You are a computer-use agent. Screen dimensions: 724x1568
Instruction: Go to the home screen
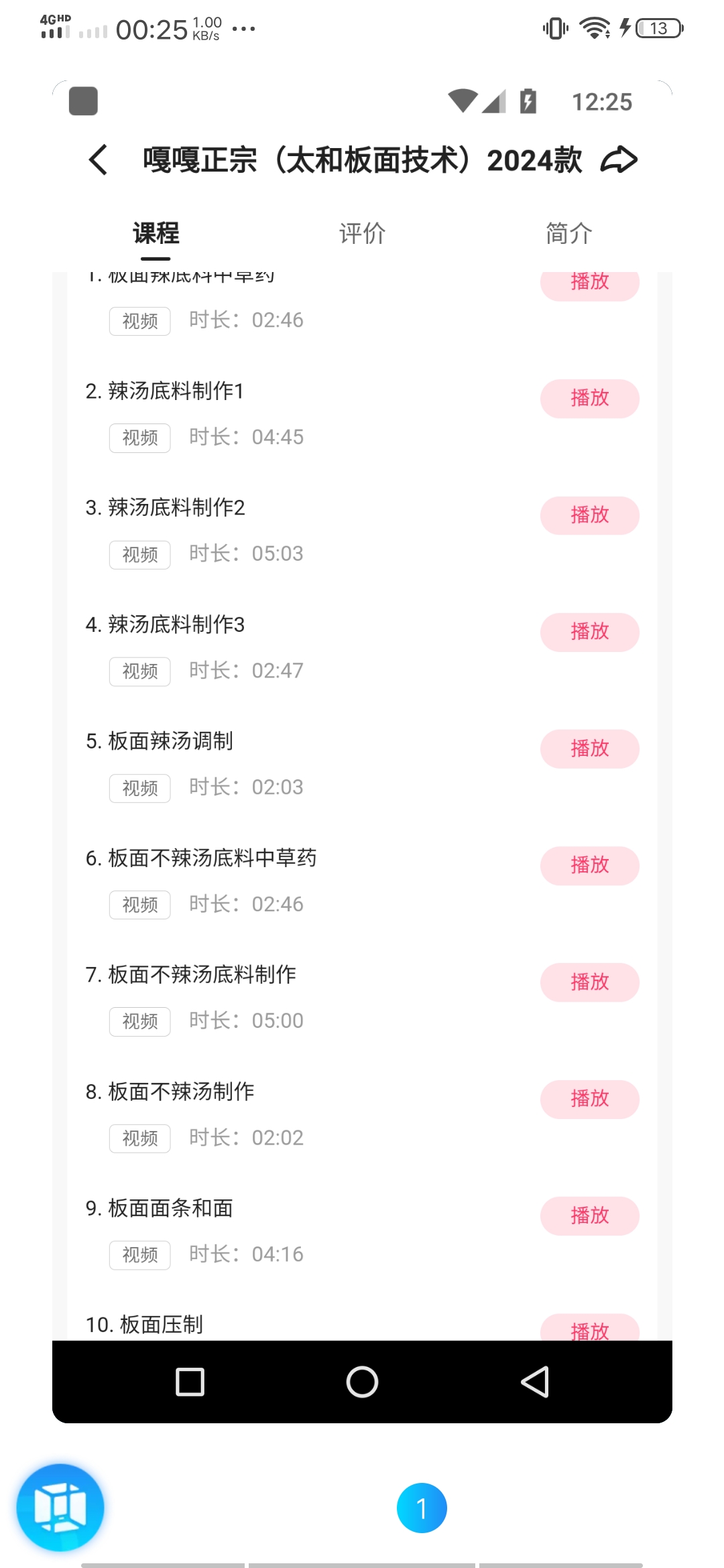[362, 1382]
